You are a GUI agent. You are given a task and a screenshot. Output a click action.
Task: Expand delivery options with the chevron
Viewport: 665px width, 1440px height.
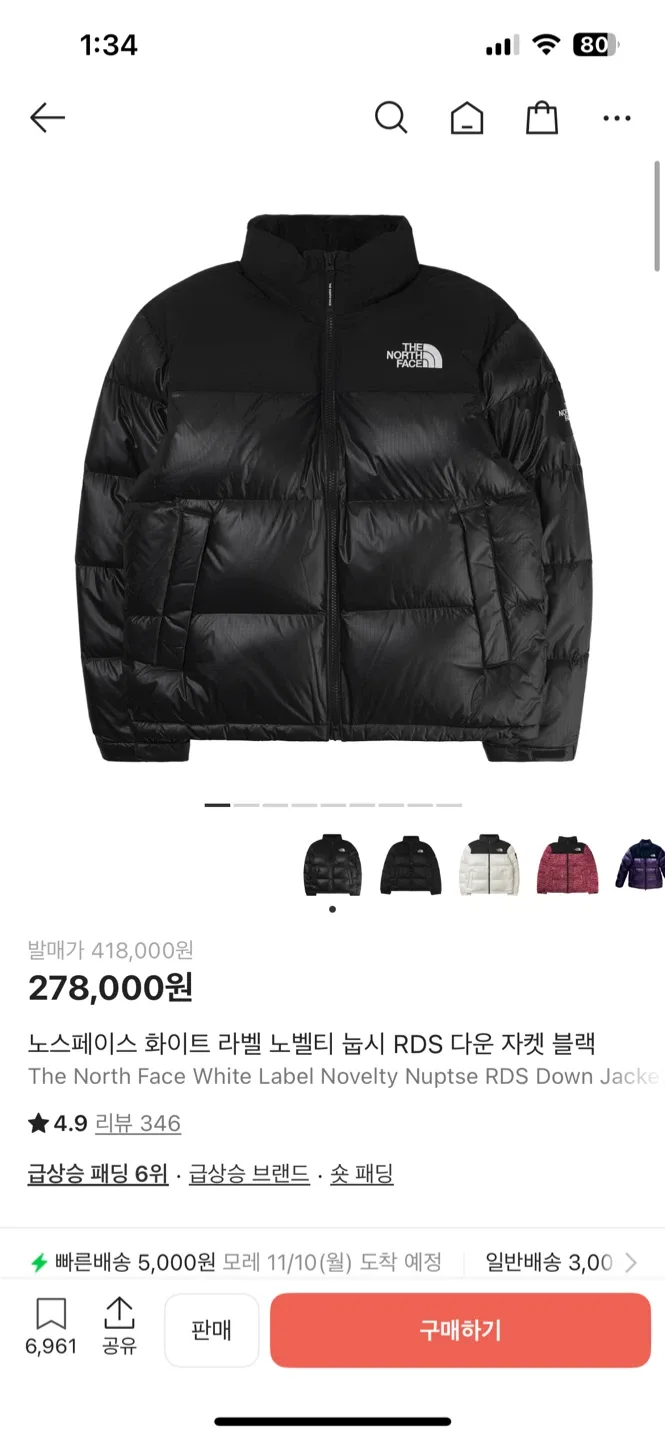click(631, 1262)
